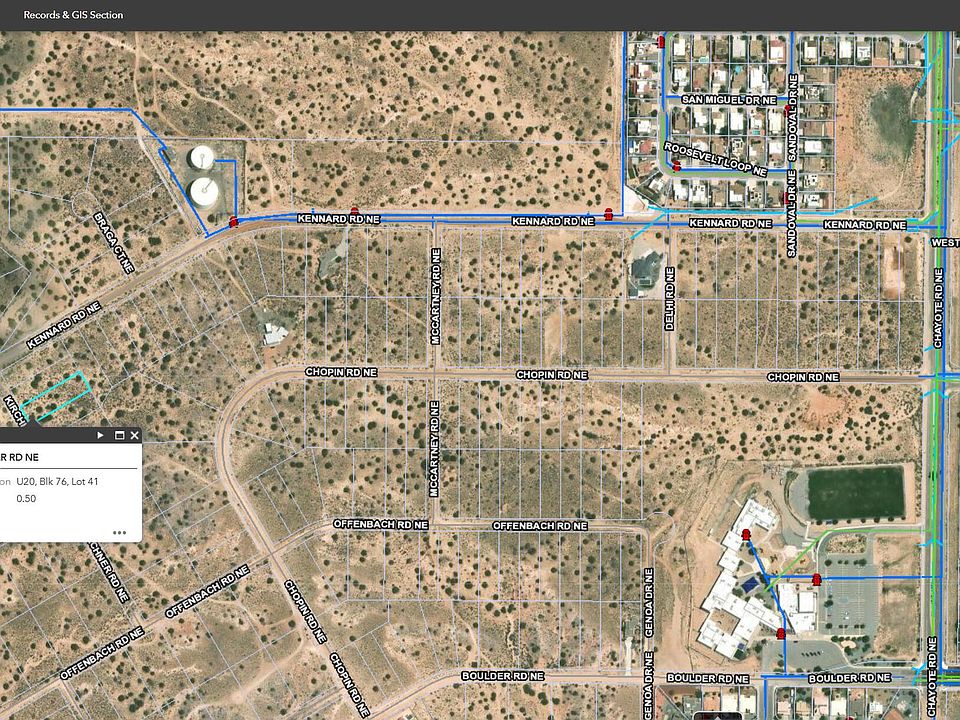
Task: Maximize the parcel info popup
Action: [x=119, y=436]
